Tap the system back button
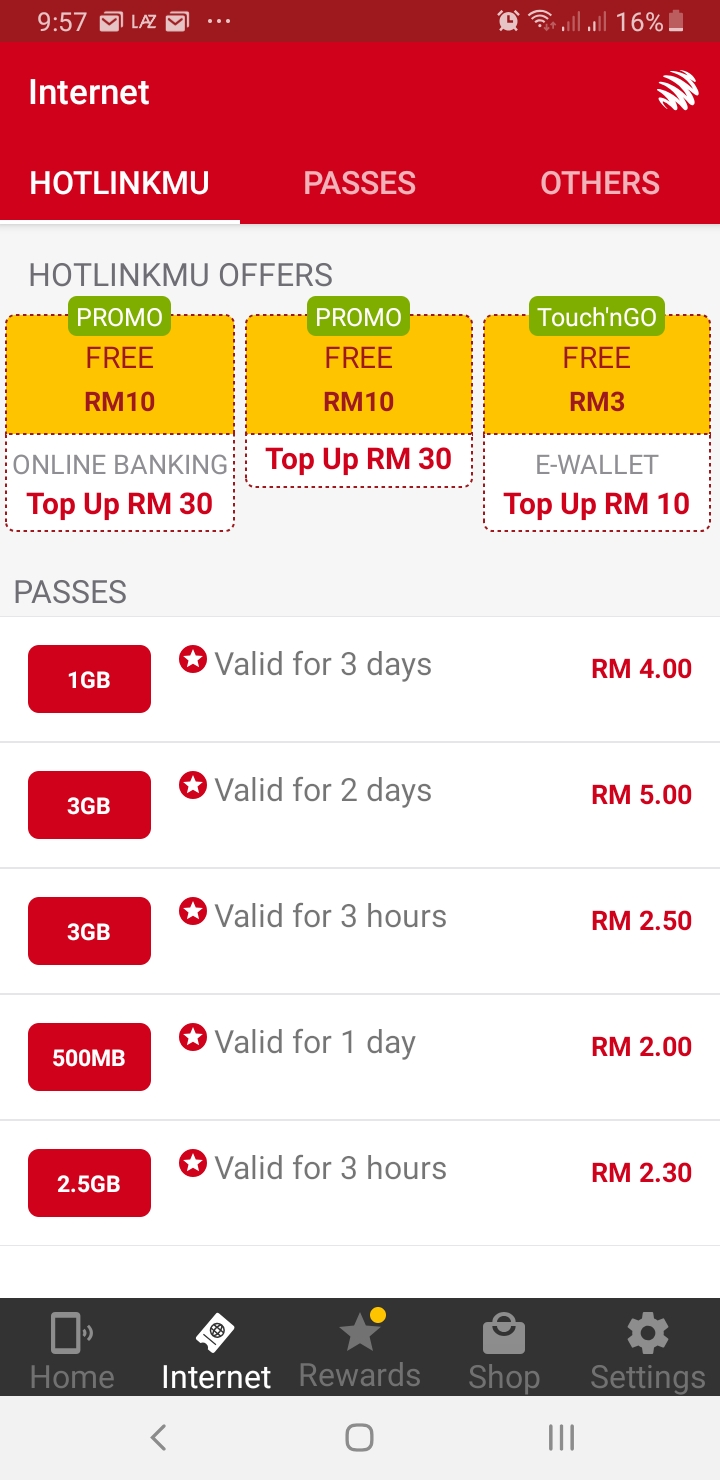The image size is (720, 1480). (x=158, y=1438)
